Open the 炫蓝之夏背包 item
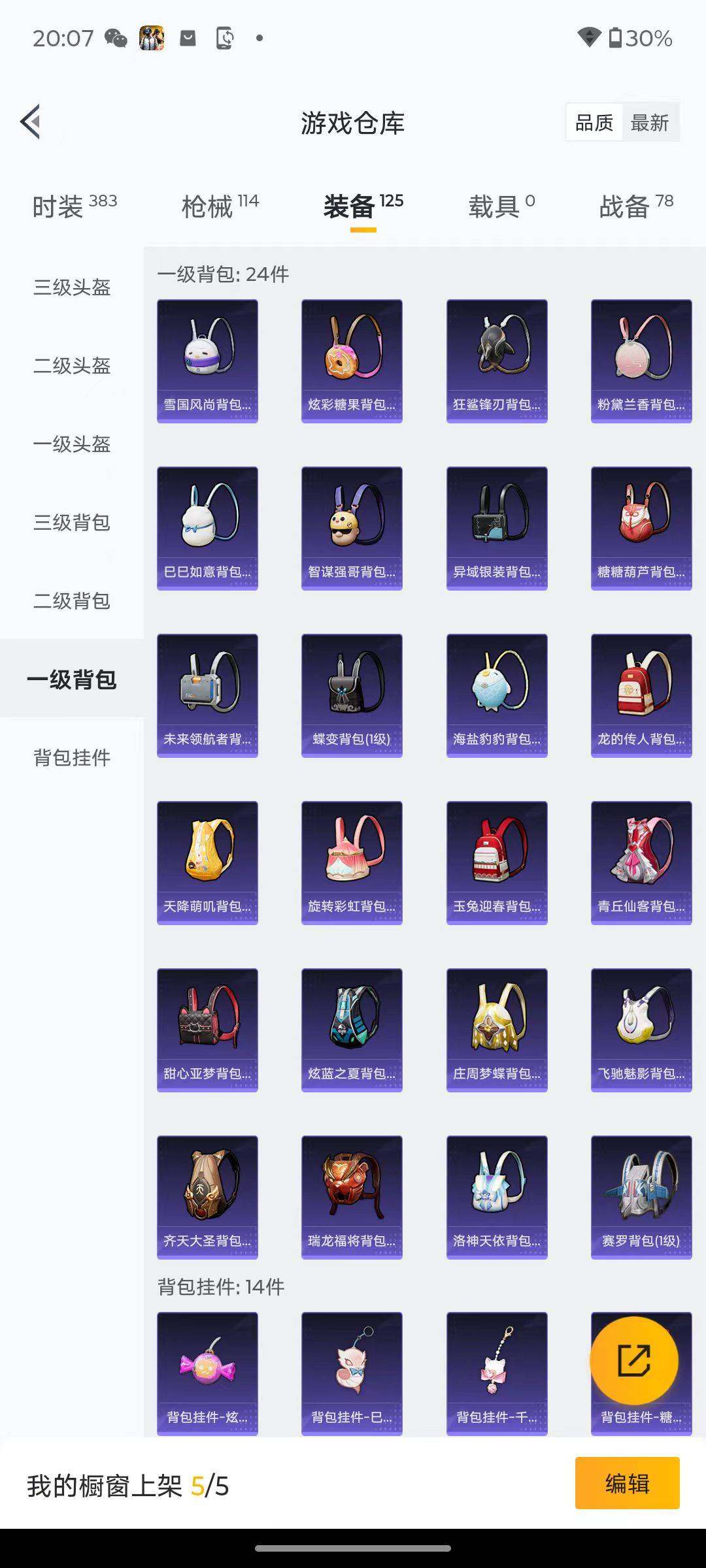 [x=352, y=1030]
